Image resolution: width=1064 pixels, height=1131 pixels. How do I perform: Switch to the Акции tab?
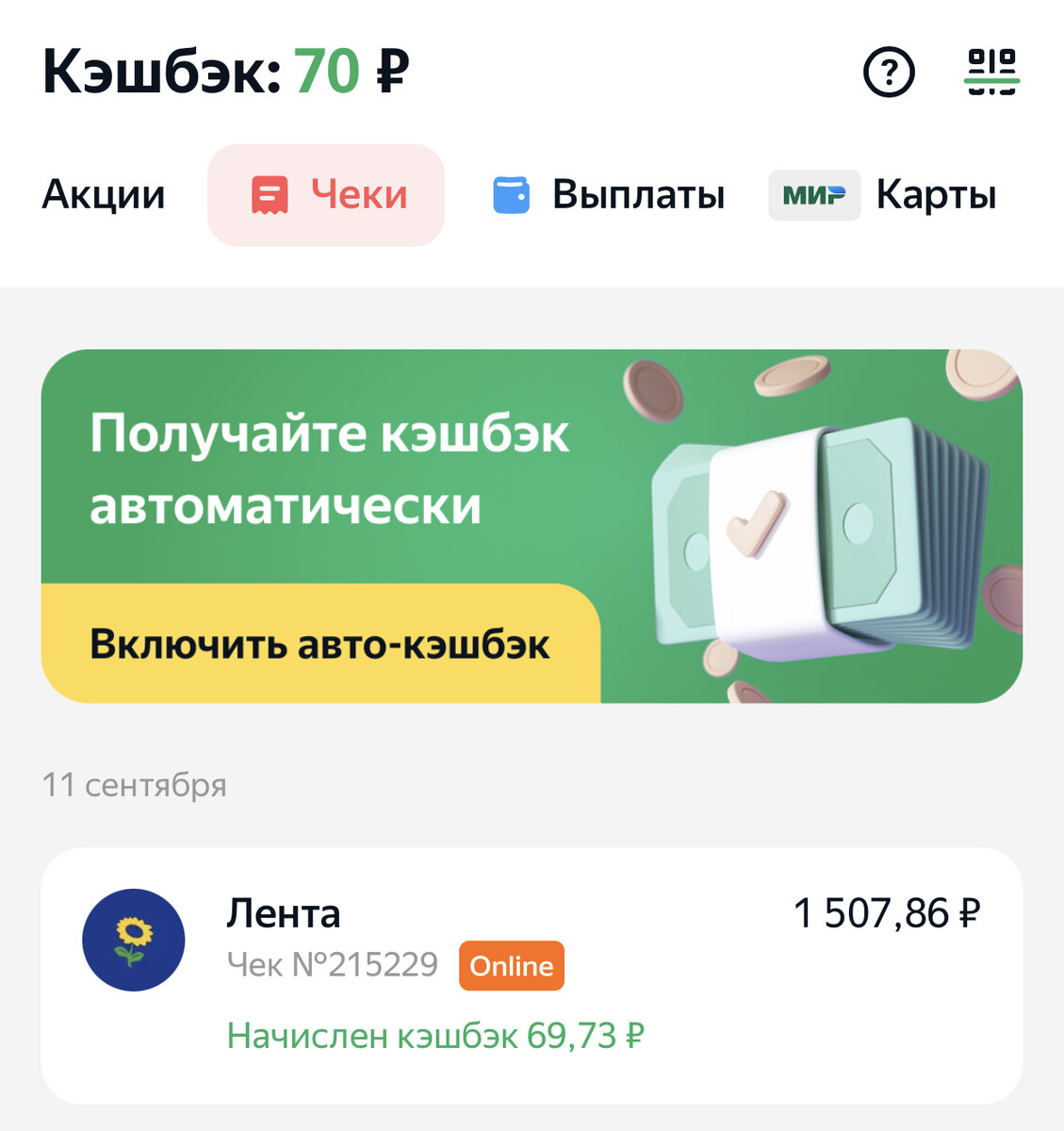(104, 195)
